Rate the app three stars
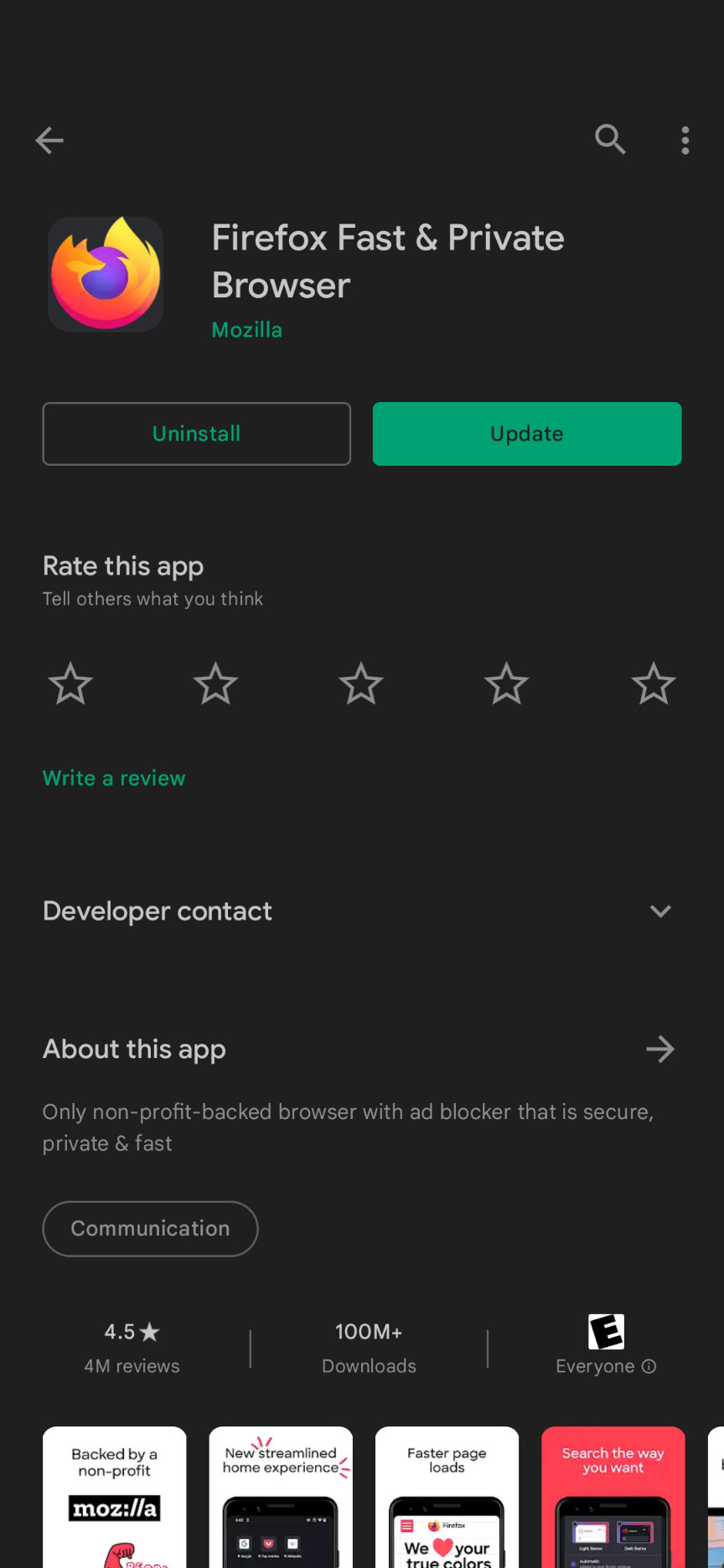 click(361, 683)
